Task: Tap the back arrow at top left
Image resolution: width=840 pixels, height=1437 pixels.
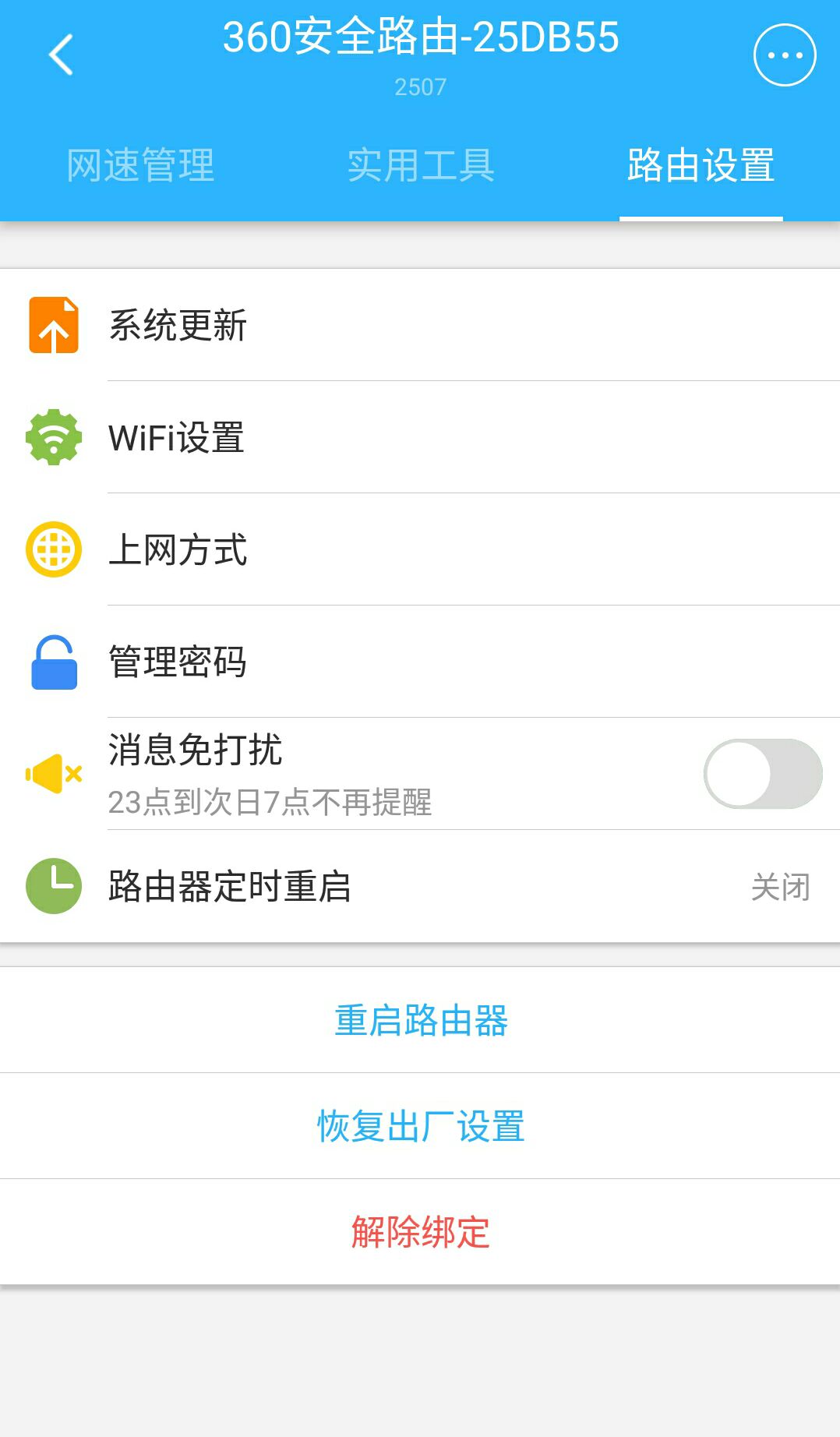Action: click(59, 55)
